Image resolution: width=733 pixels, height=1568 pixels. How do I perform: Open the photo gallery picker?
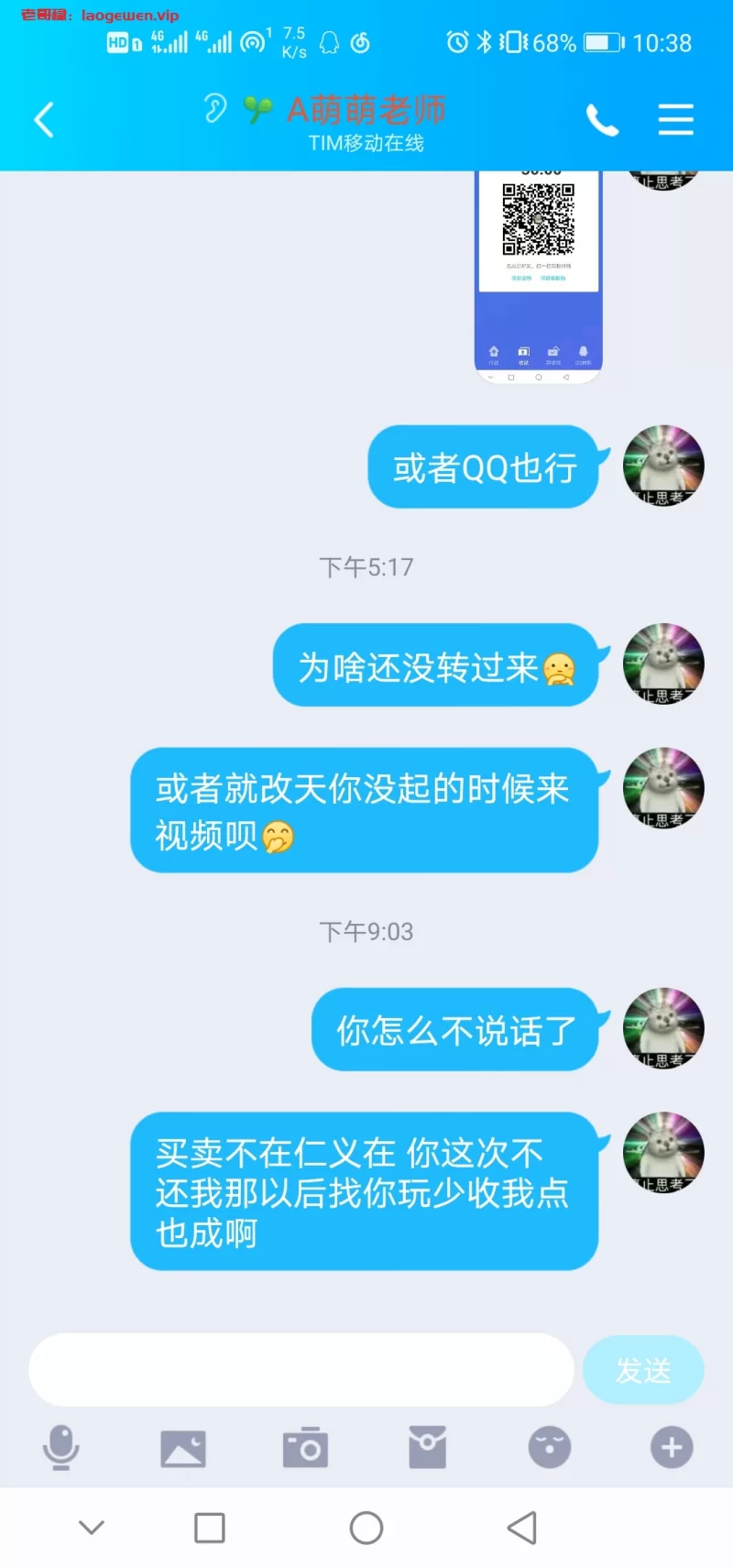click(x=183, y=1448)
